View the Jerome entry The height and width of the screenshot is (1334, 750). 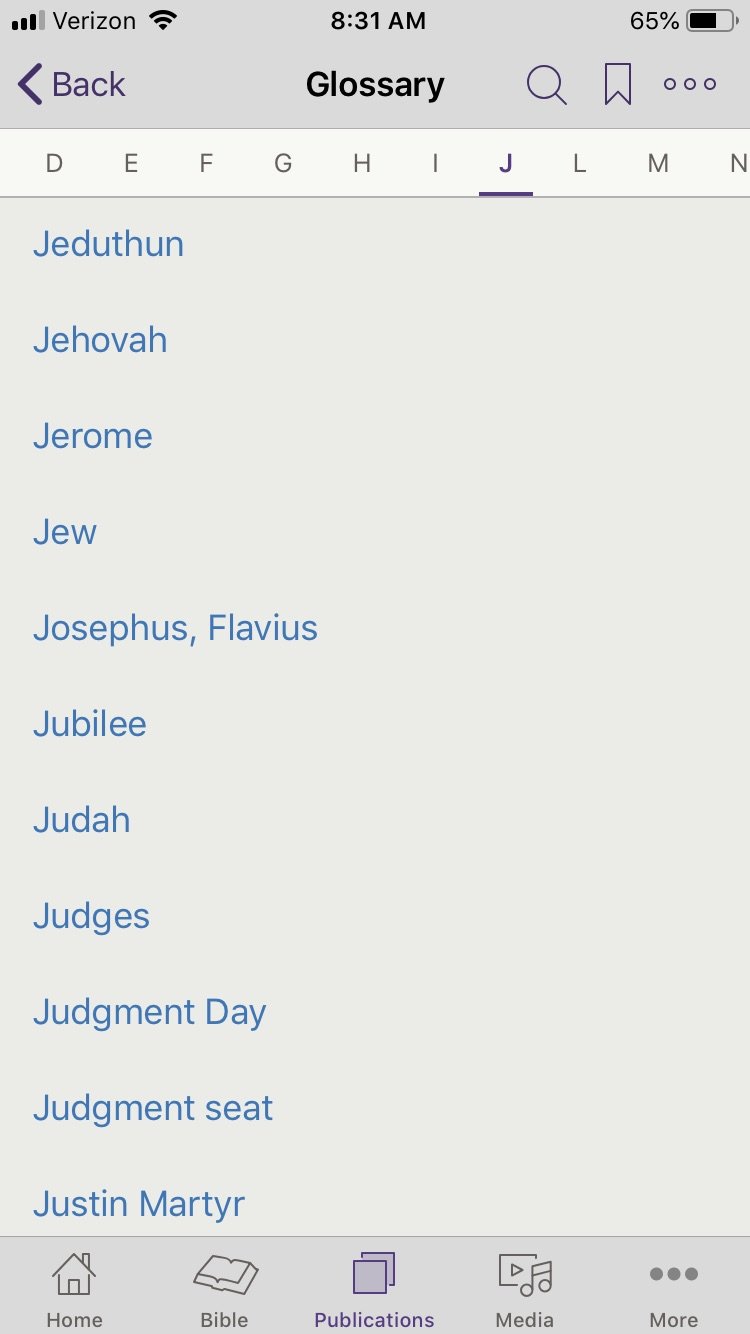[93, 436]
